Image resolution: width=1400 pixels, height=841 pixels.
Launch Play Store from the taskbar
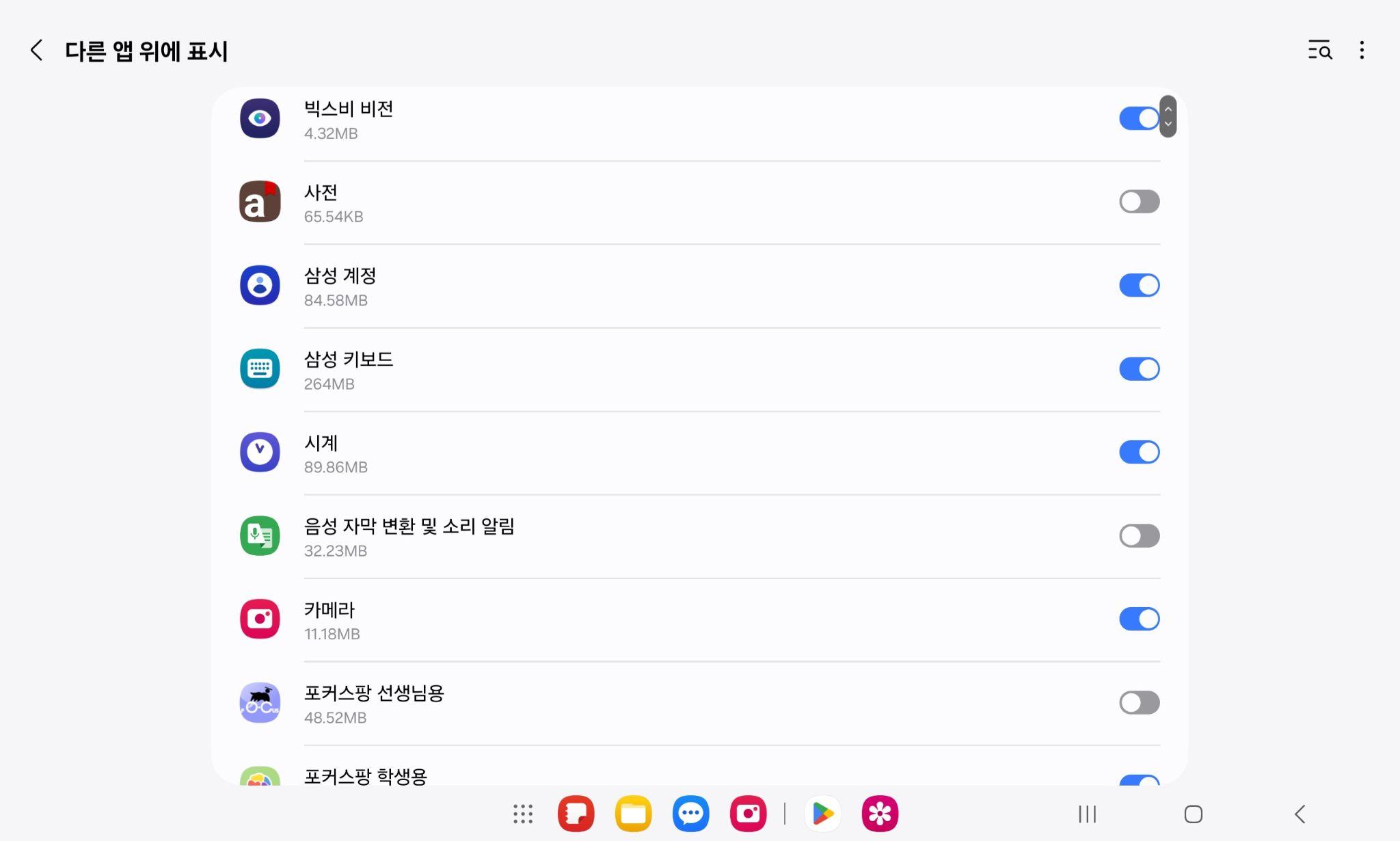[x=822, y=814]
